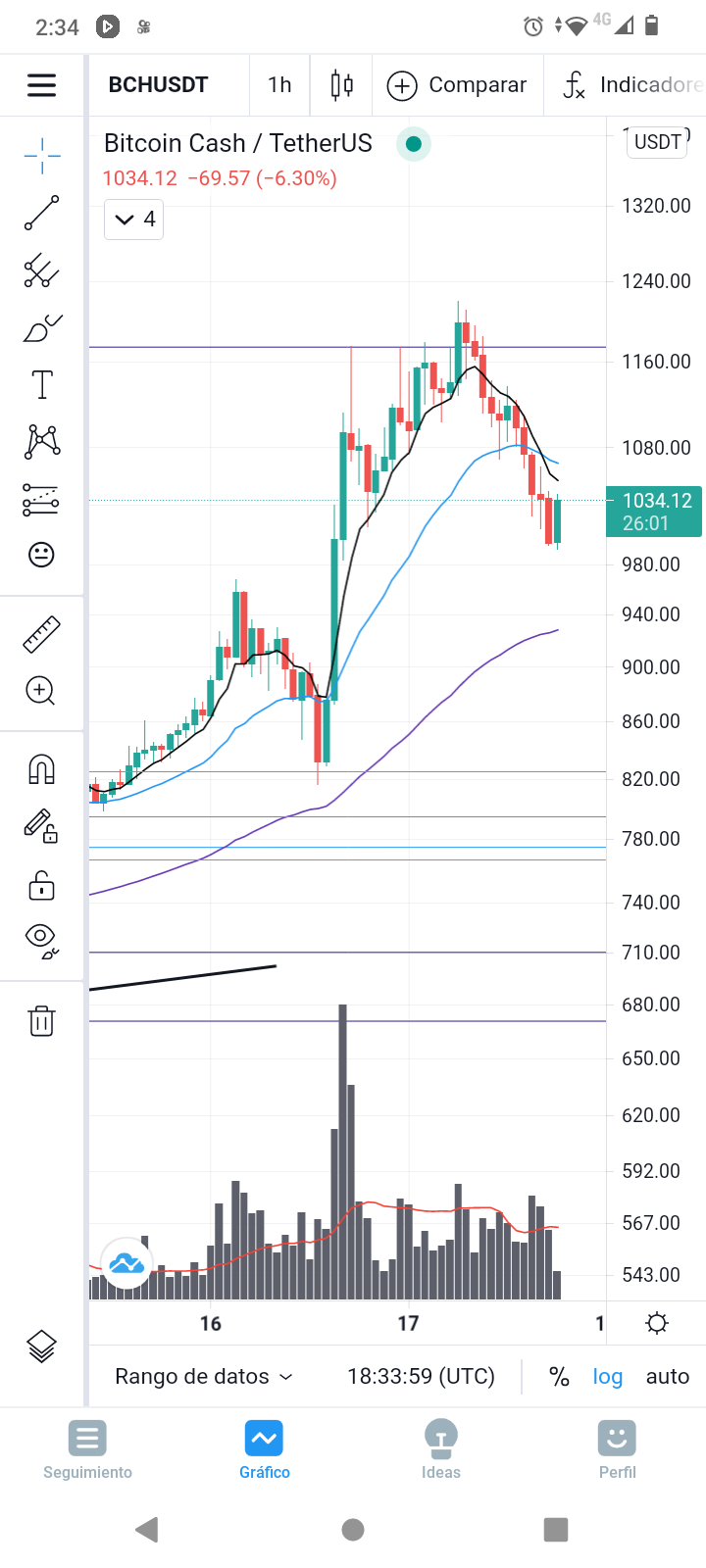Toggle the magnet snap mode
The width and height of the screenshot is (706, 1568).
[x=41, y=769]
